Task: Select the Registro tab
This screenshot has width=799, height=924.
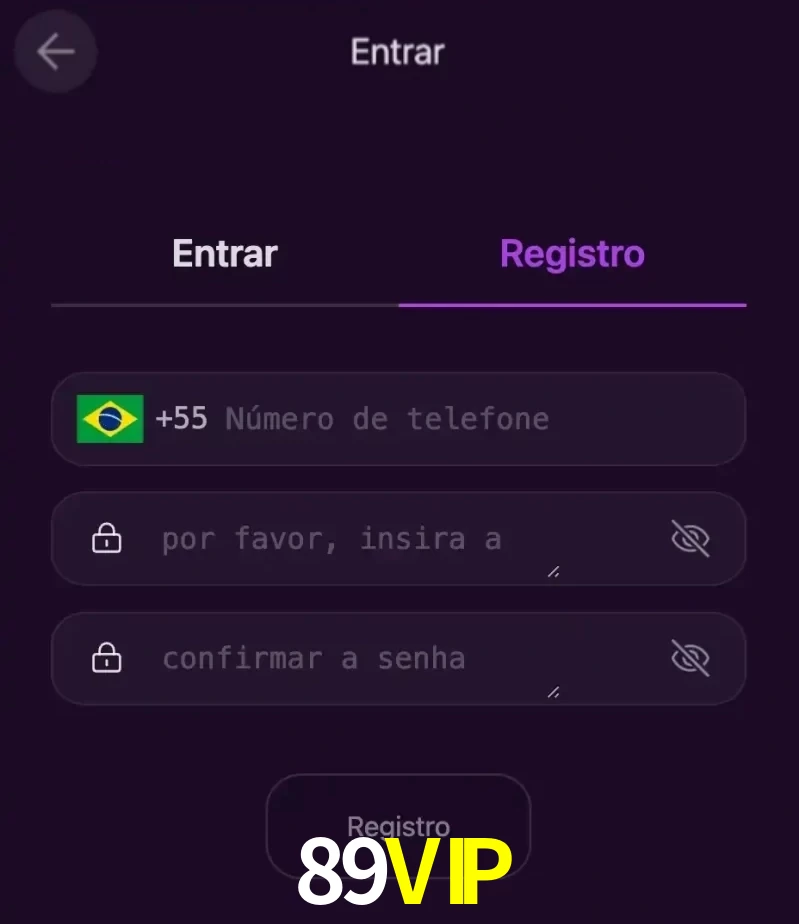Action: [571, 253]
